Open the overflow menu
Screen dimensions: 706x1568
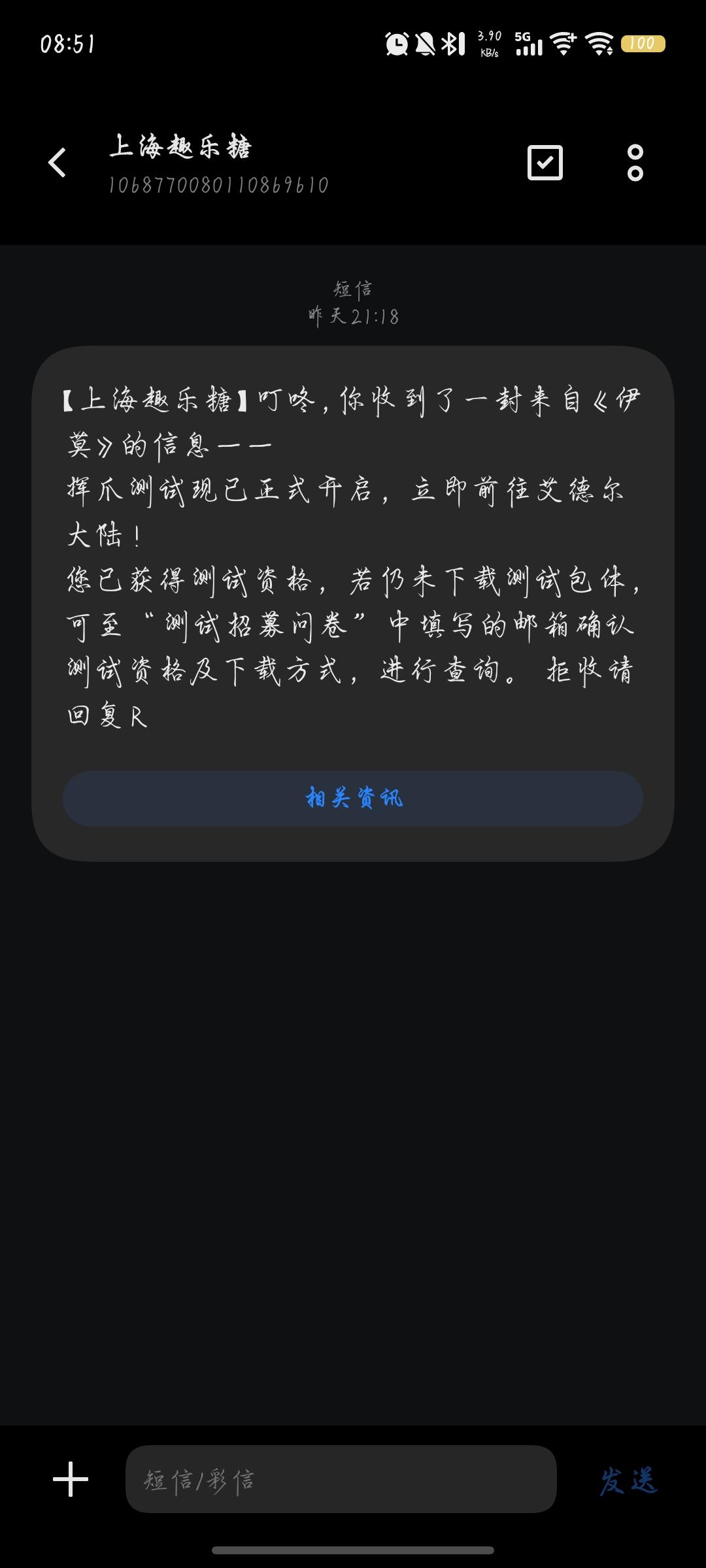point(635,162)
